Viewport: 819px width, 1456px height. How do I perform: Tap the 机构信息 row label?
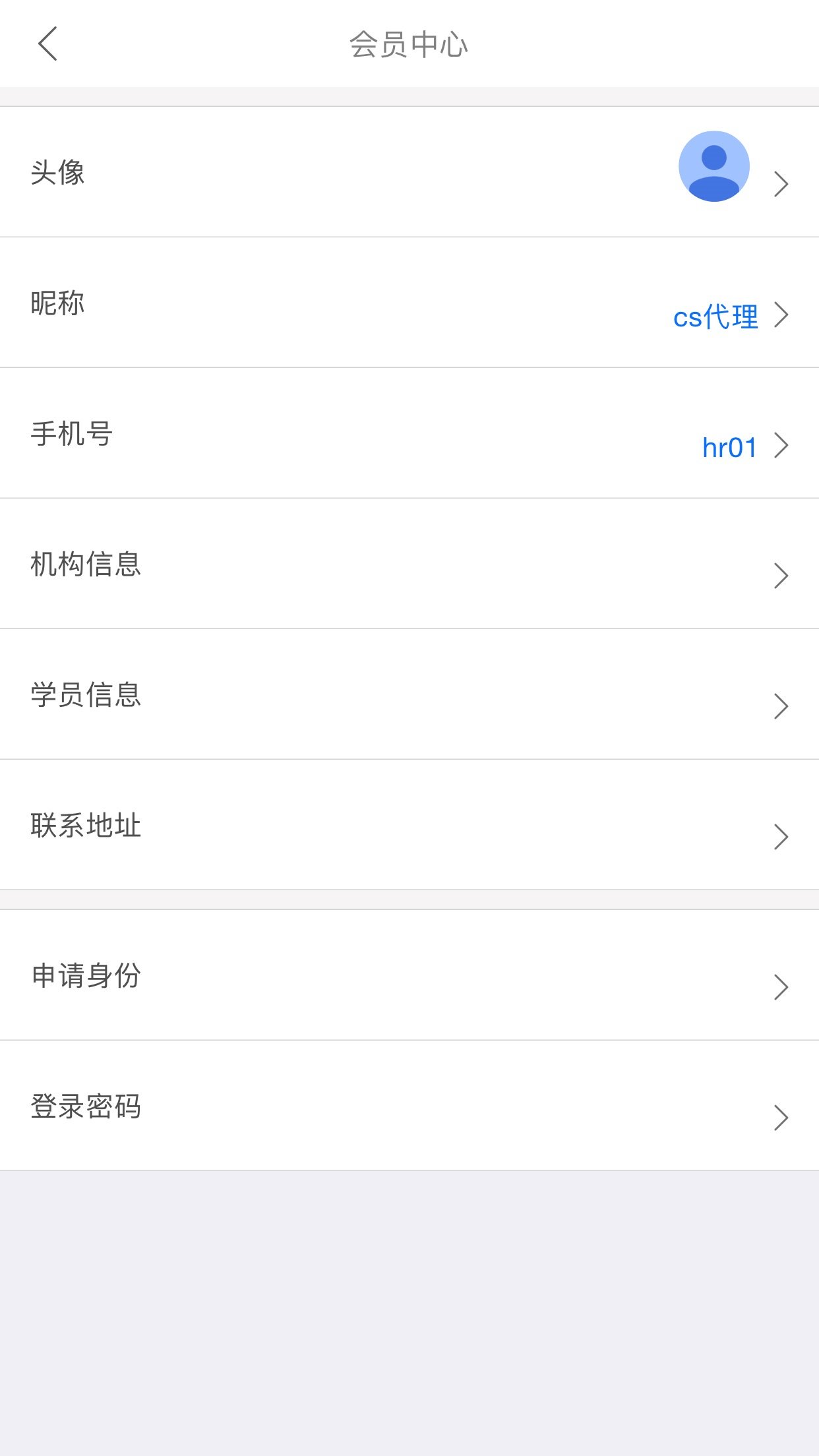point(86,564)
